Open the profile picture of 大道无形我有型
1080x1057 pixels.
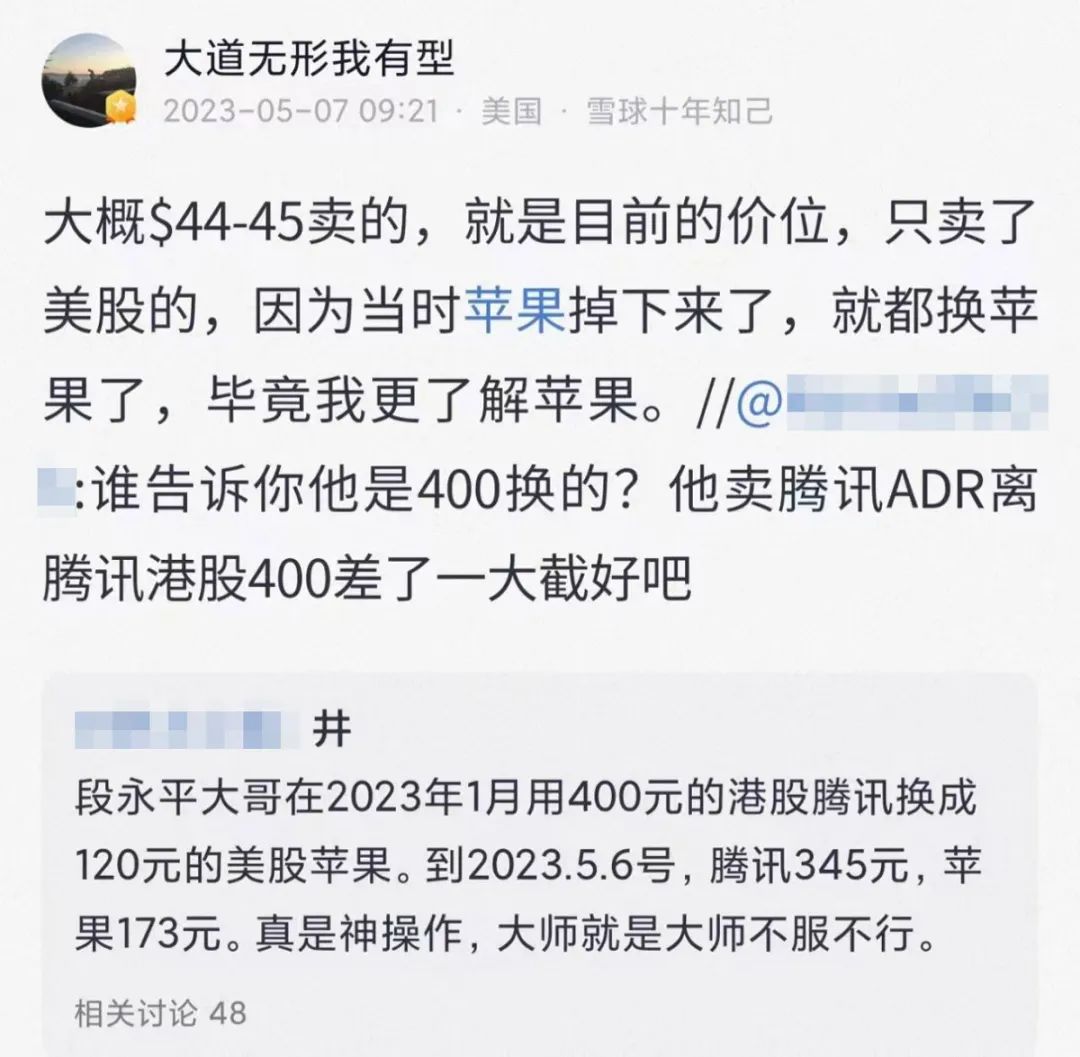[89, 79]
